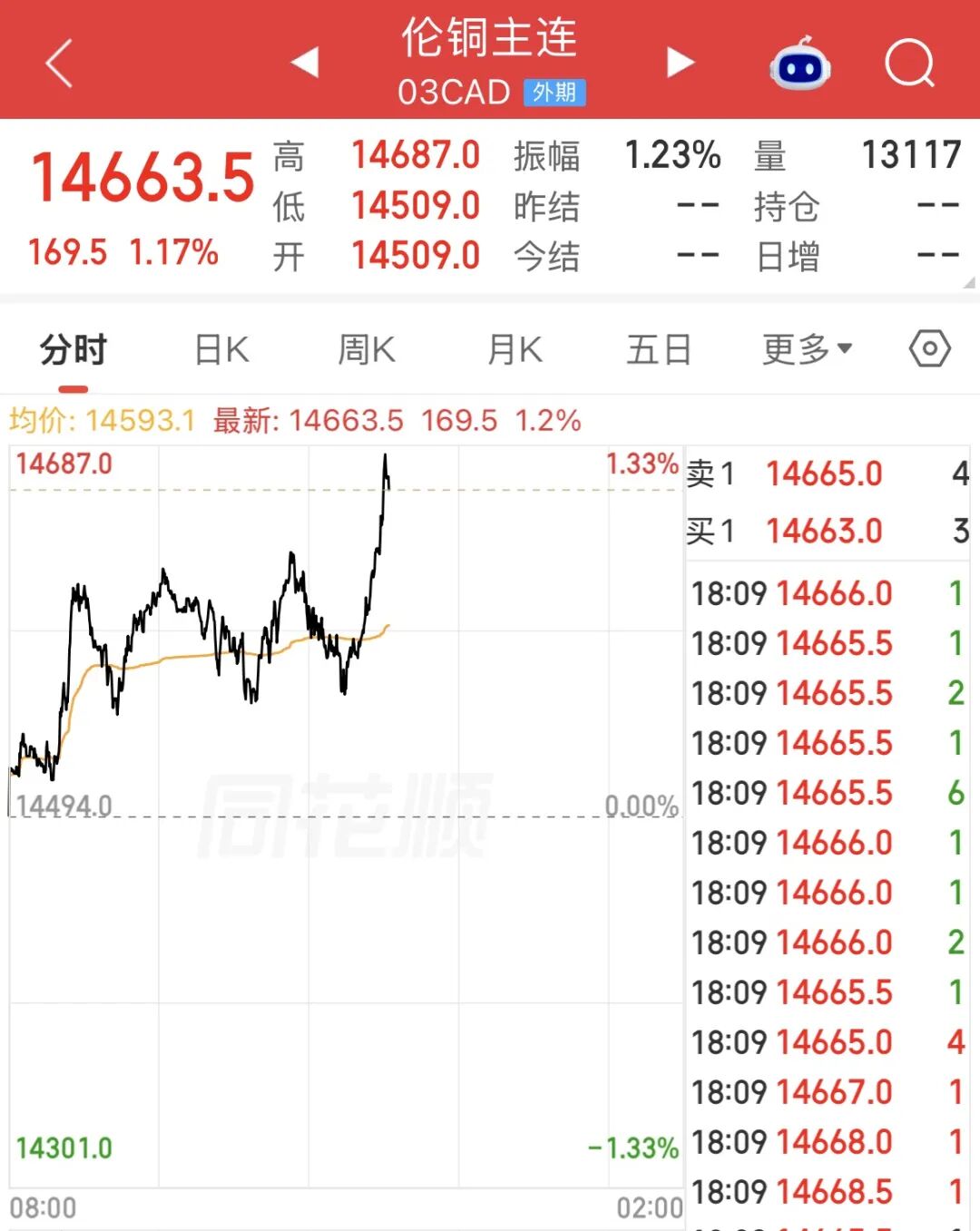The image size is (980, 1231).
Task: Switch to the 月K tab
Action: 514,349
